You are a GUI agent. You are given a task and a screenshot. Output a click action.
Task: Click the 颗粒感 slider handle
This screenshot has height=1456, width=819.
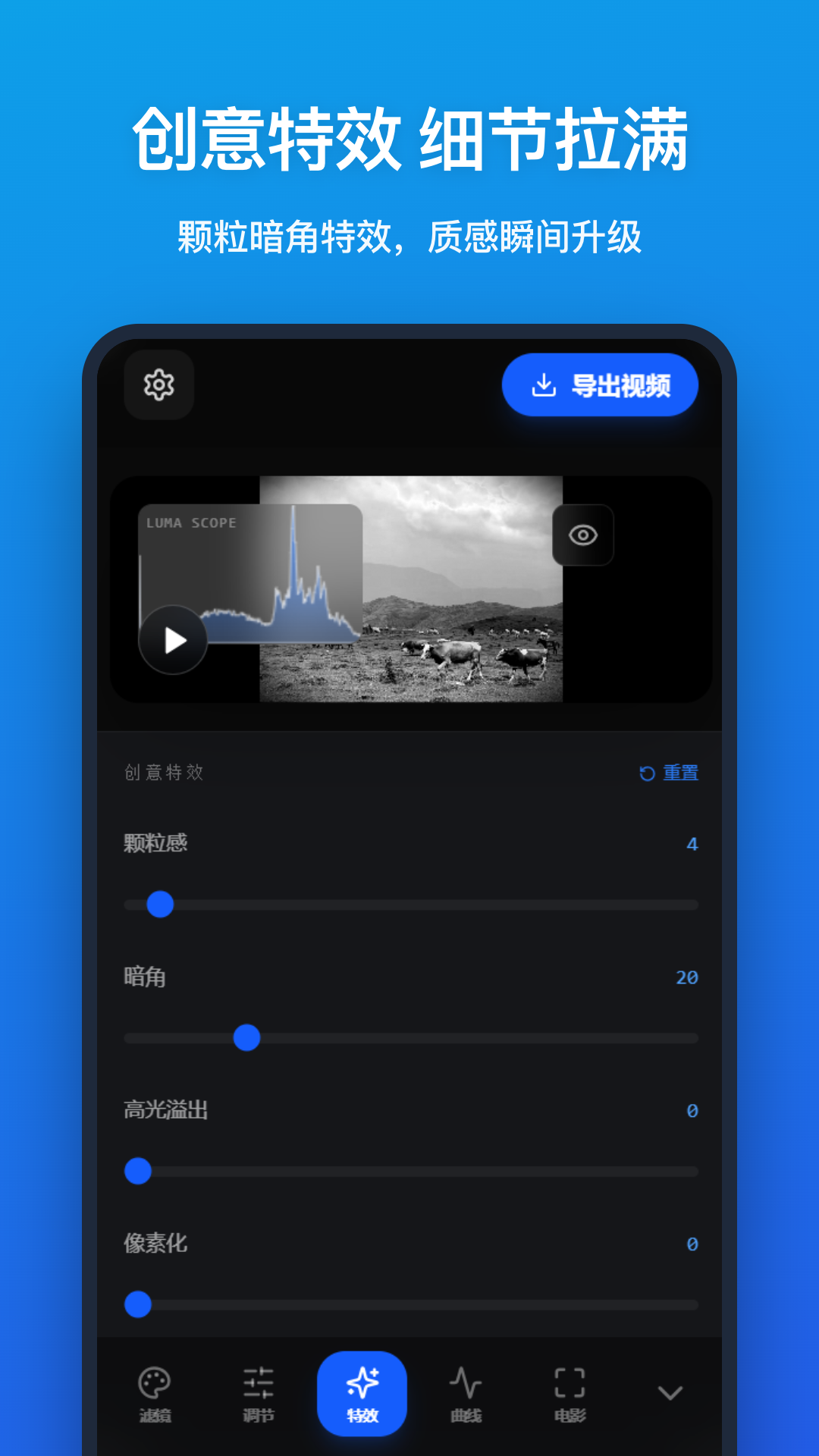tap(159, 904)
